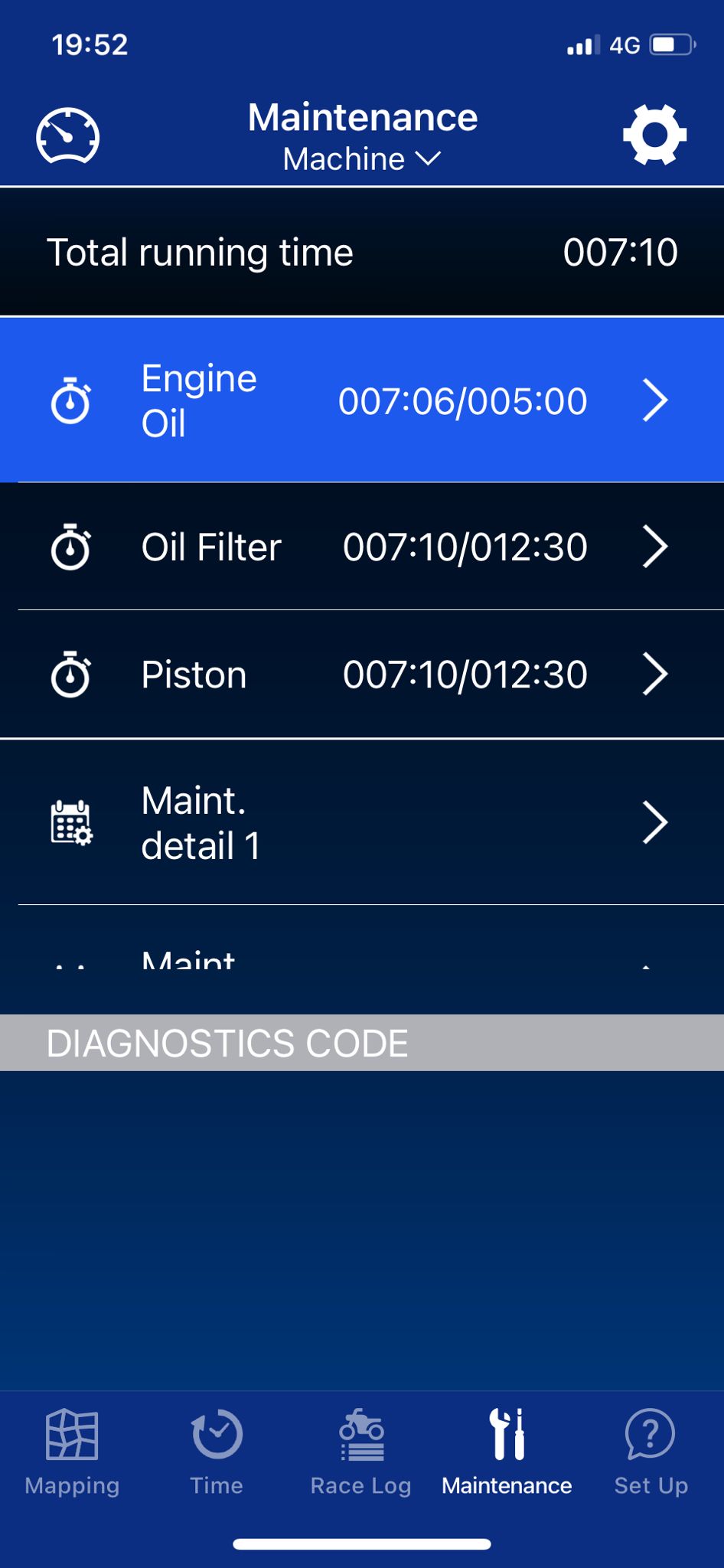This screenshot has height=1568, width=724.
Task: Switch to the Time tab
Action: pos(217,1452)
